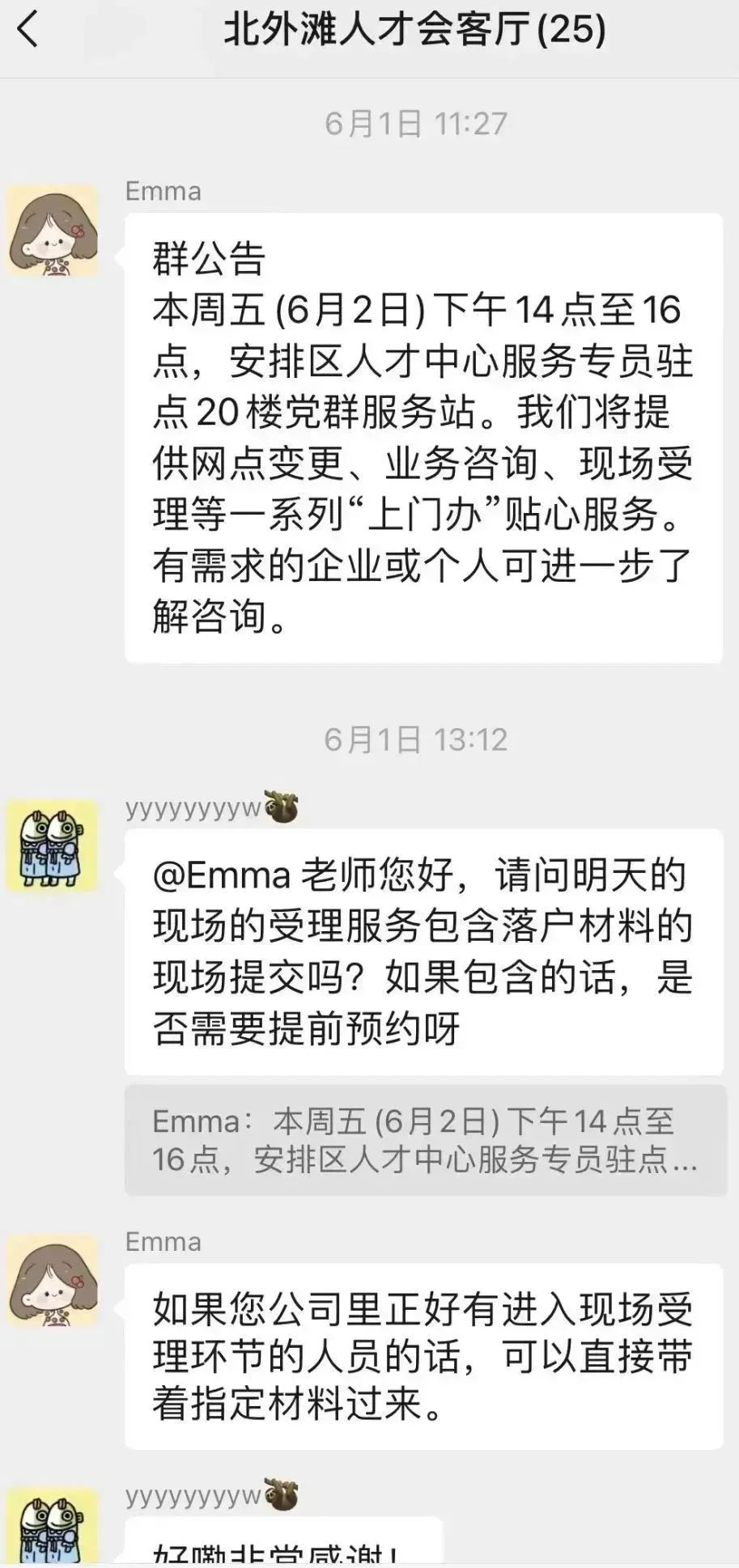739x1568 pixels.
Task: Open Emma's avatar beside the group announcement
Action: pyautogui.click(x=53, y=231)
